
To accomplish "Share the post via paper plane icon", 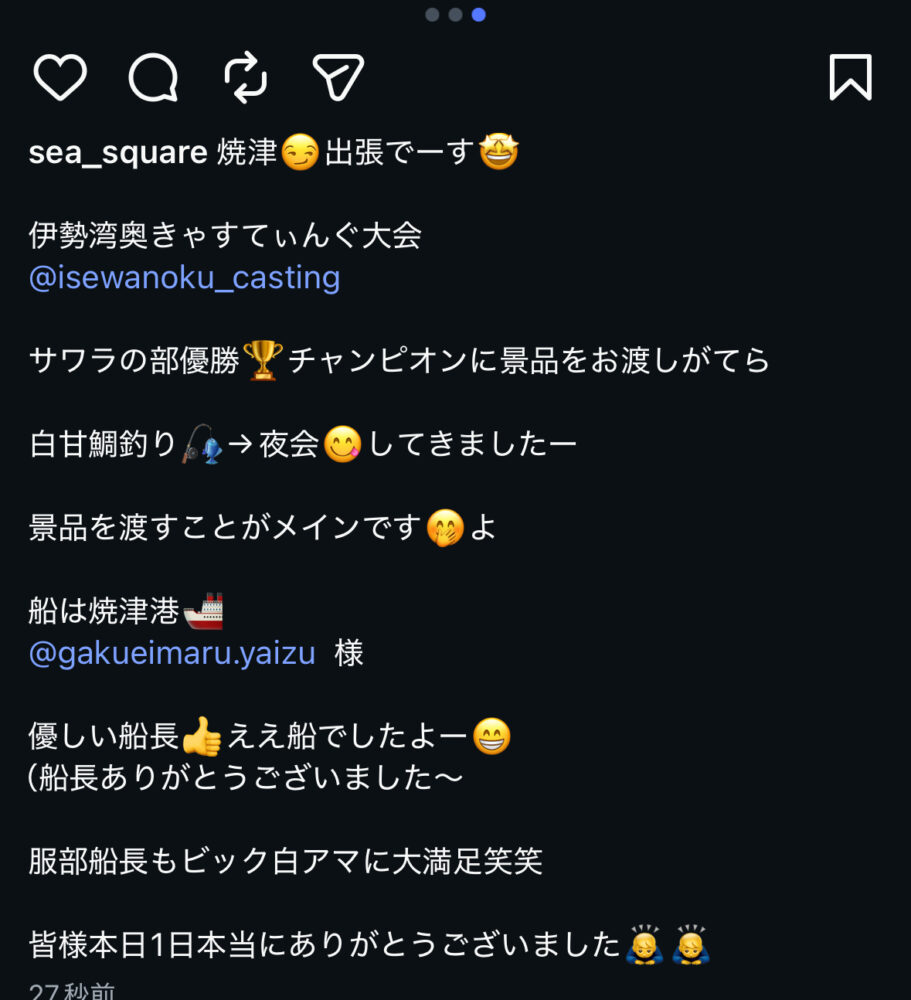I will (x=337, y=77).
